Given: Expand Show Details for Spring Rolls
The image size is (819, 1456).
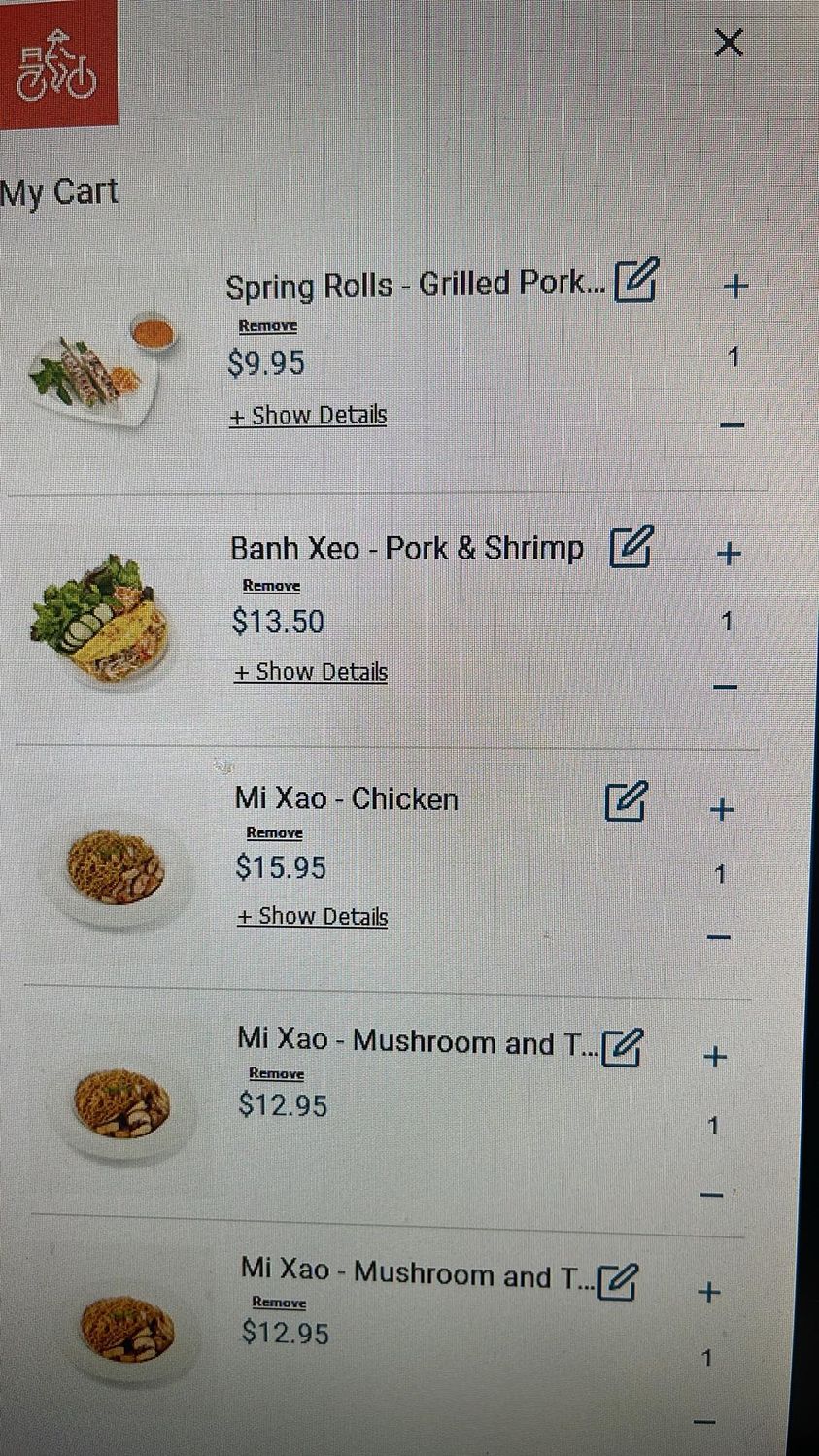Looking at the screenshot, I should click(x=308, y=416).
